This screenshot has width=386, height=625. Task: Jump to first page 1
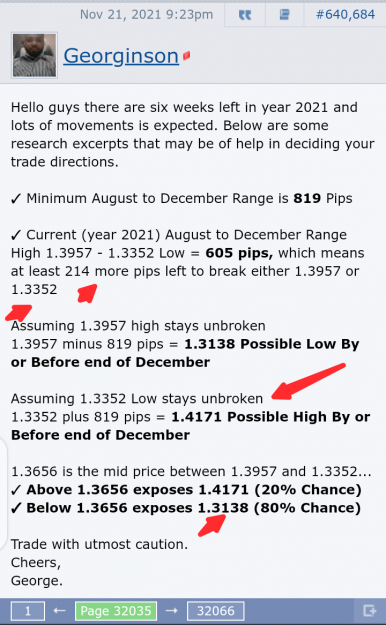[x=28, y=611]
